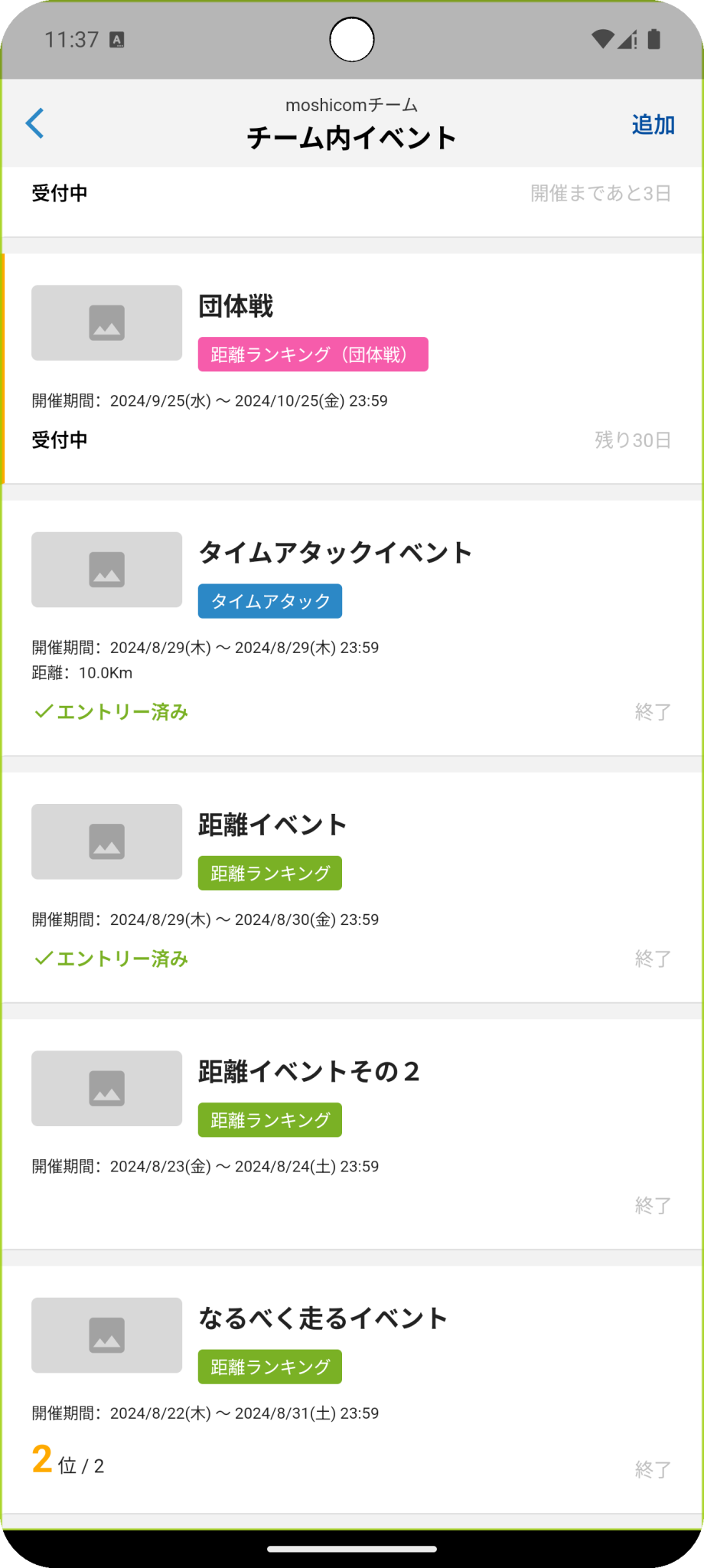Open the 団体戦 event card

pyautogui.click(x=352, y=367)
